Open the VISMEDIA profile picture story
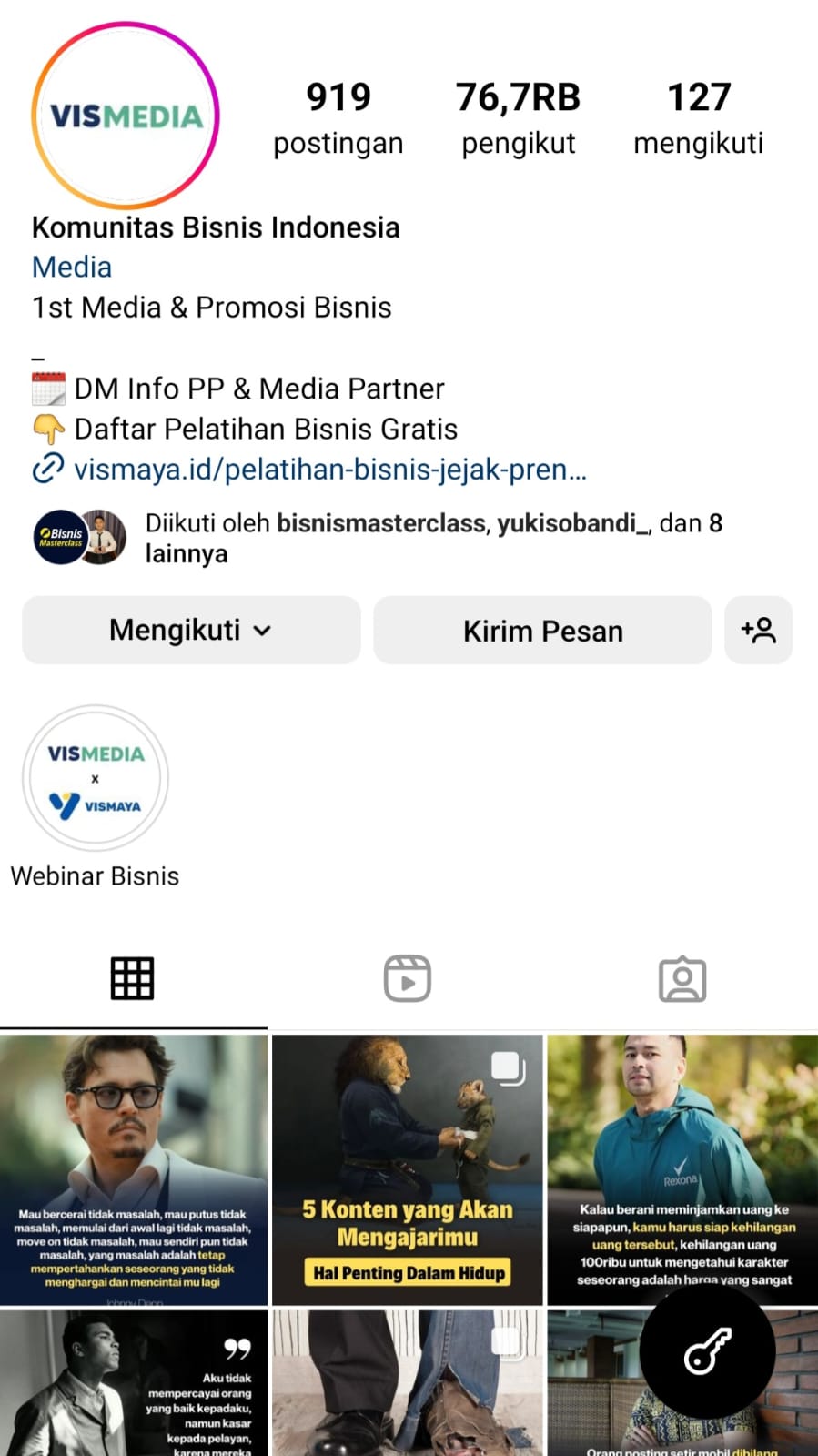Image resolution: width=818 pixels, height=1456 pixels. point(126,116)
